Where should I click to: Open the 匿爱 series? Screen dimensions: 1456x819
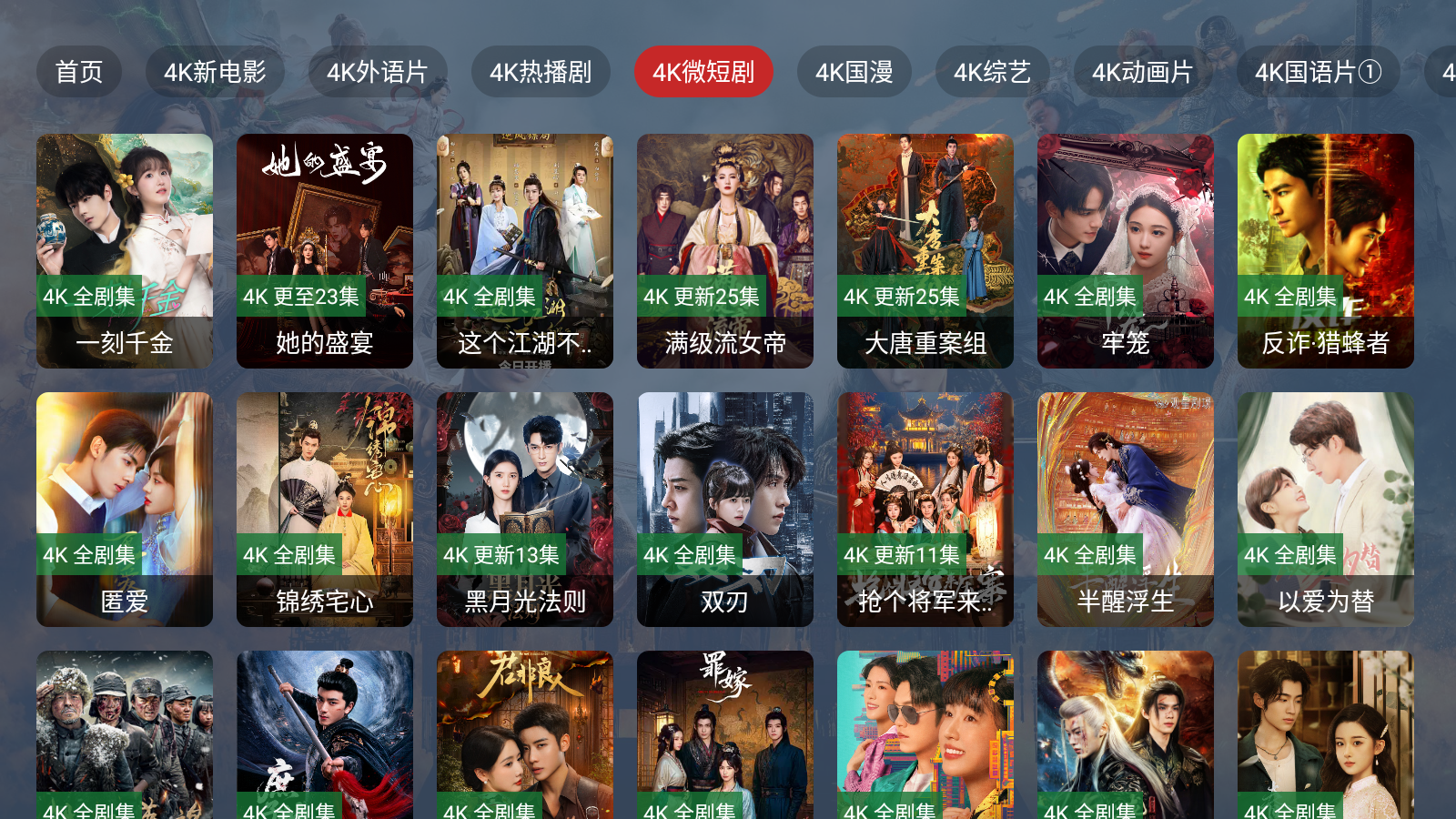(x=125, y=509)
